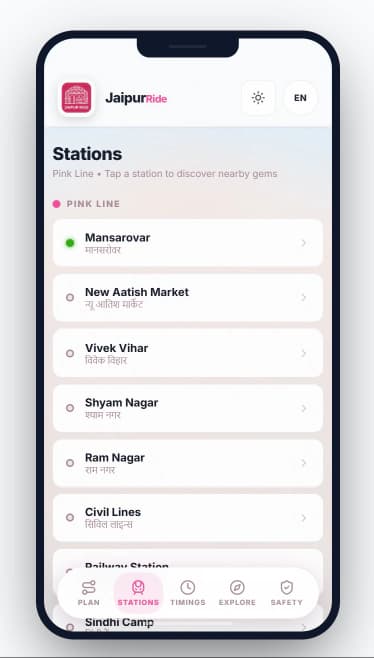Open the Shyam Nagar station row
The image size is (374, 658).
point(188,408)
